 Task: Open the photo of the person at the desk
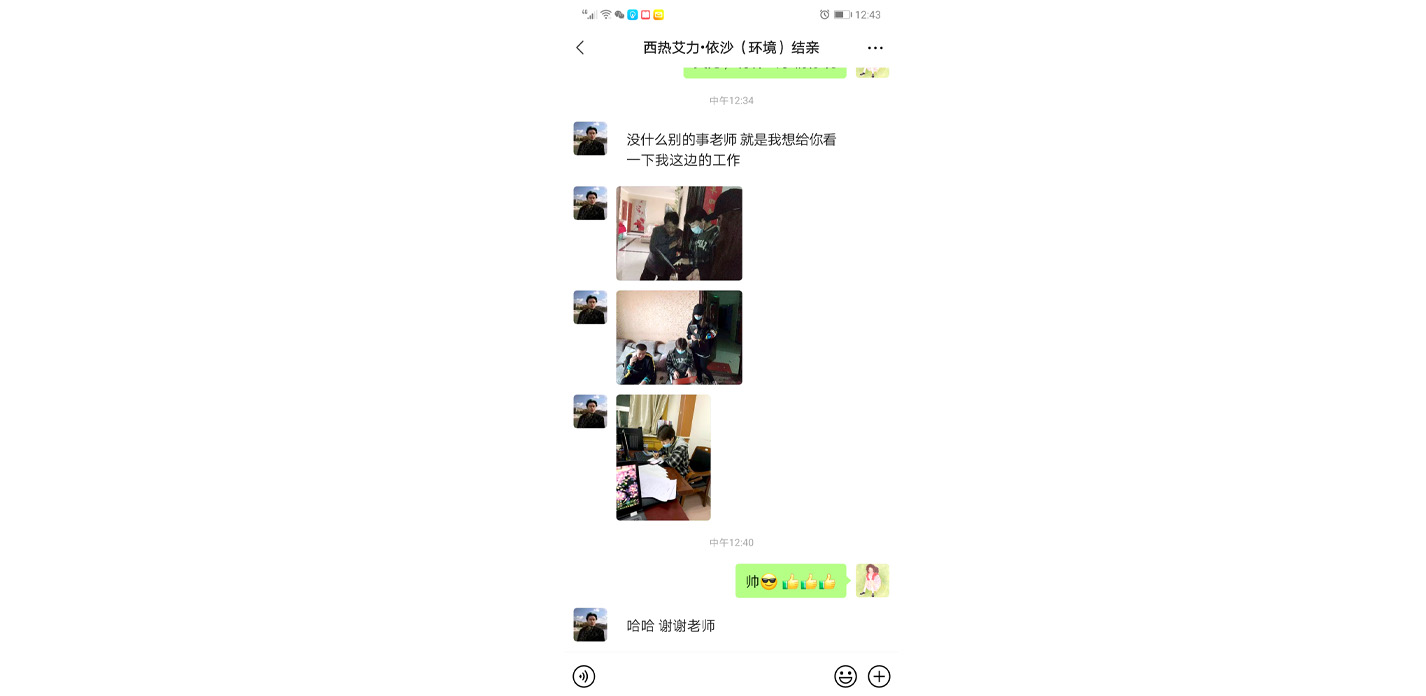point(663,457)
